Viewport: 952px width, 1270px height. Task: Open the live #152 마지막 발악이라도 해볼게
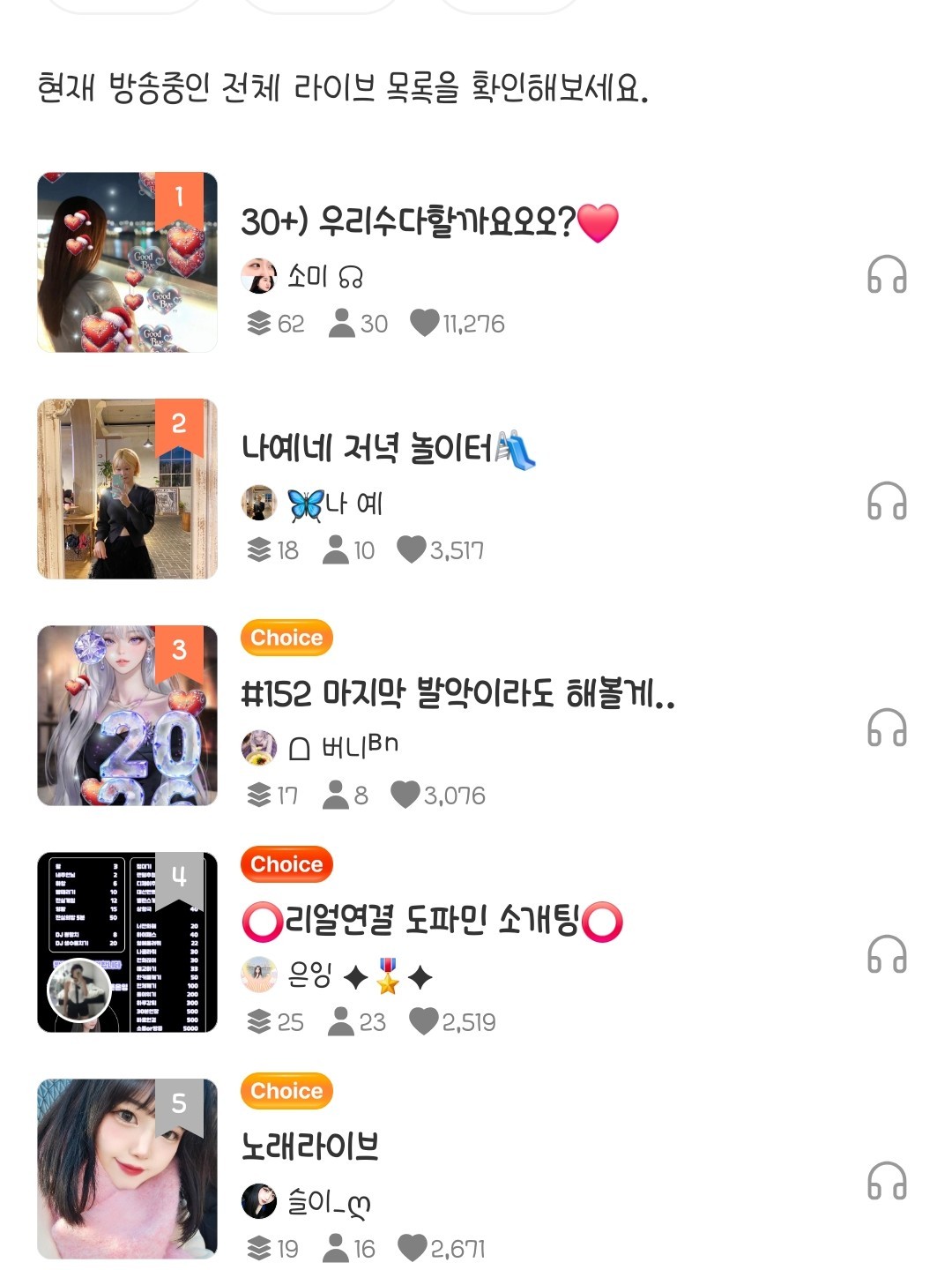(x=457, y=694)
